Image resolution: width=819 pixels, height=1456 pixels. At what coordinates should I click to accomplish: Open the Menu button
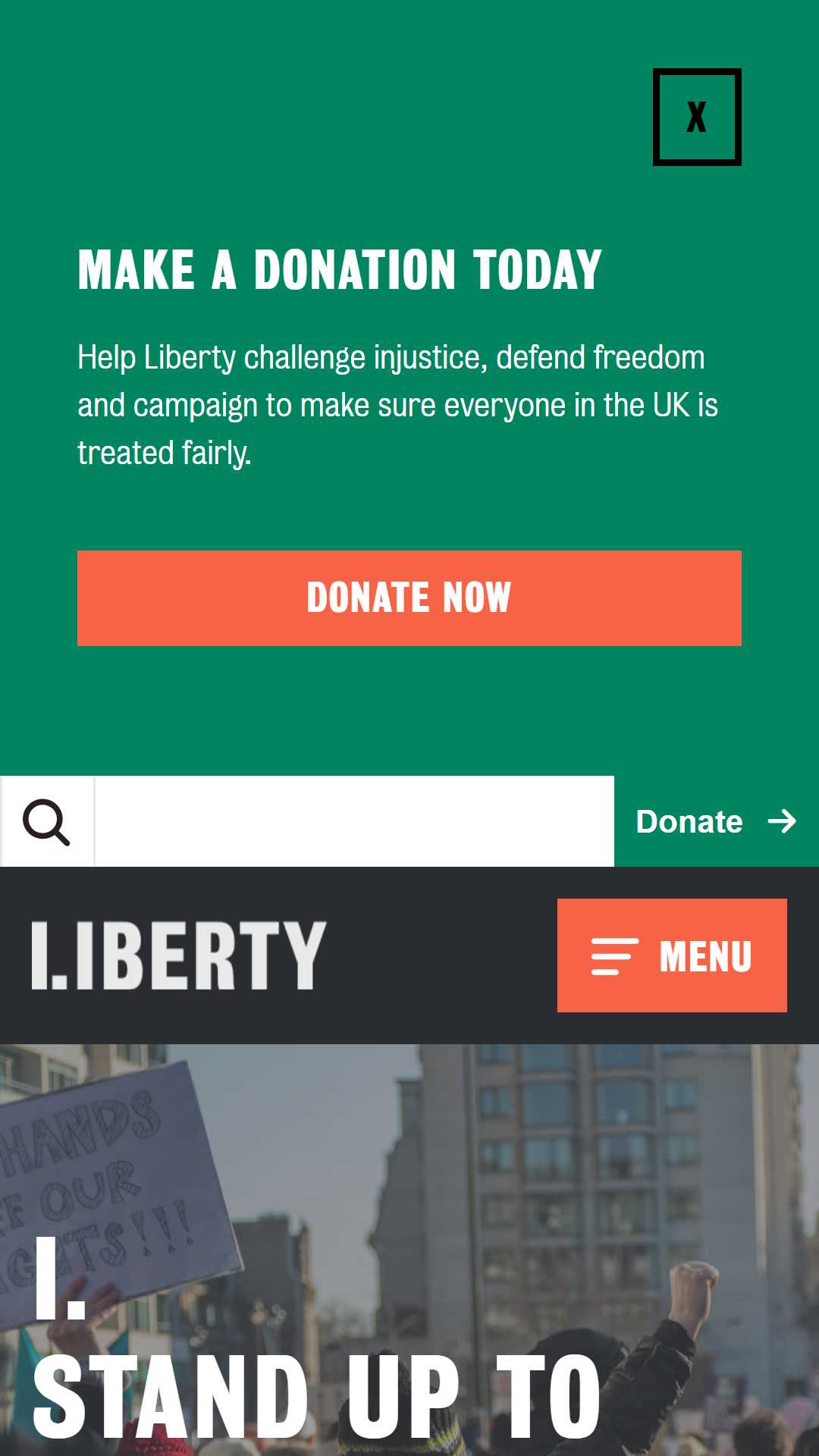pyautogui.click(x=672, y=955)
